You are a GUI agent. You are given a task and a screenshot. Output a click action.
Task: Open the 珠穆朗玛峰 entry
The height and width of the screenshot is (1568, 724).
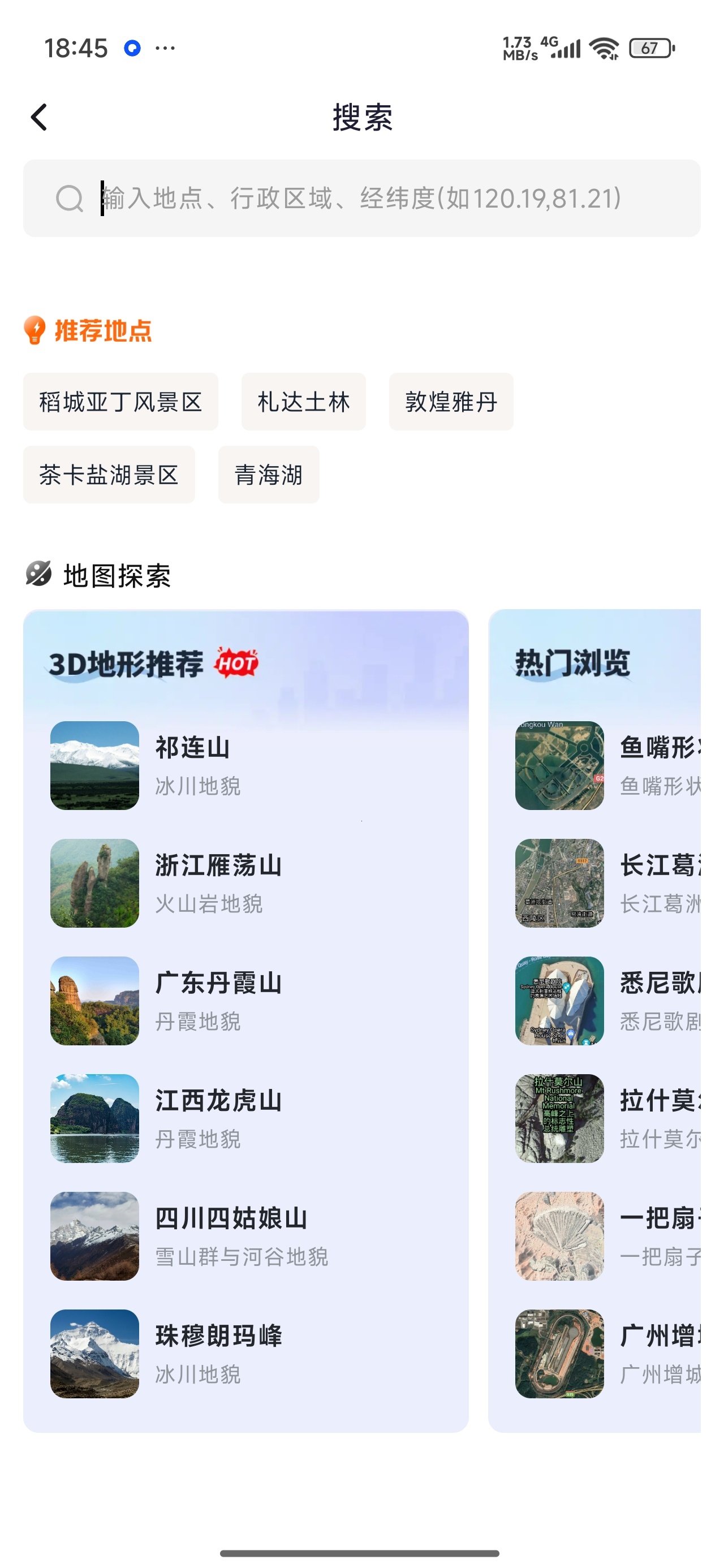pyautogui.click(x=246, y=1353)
